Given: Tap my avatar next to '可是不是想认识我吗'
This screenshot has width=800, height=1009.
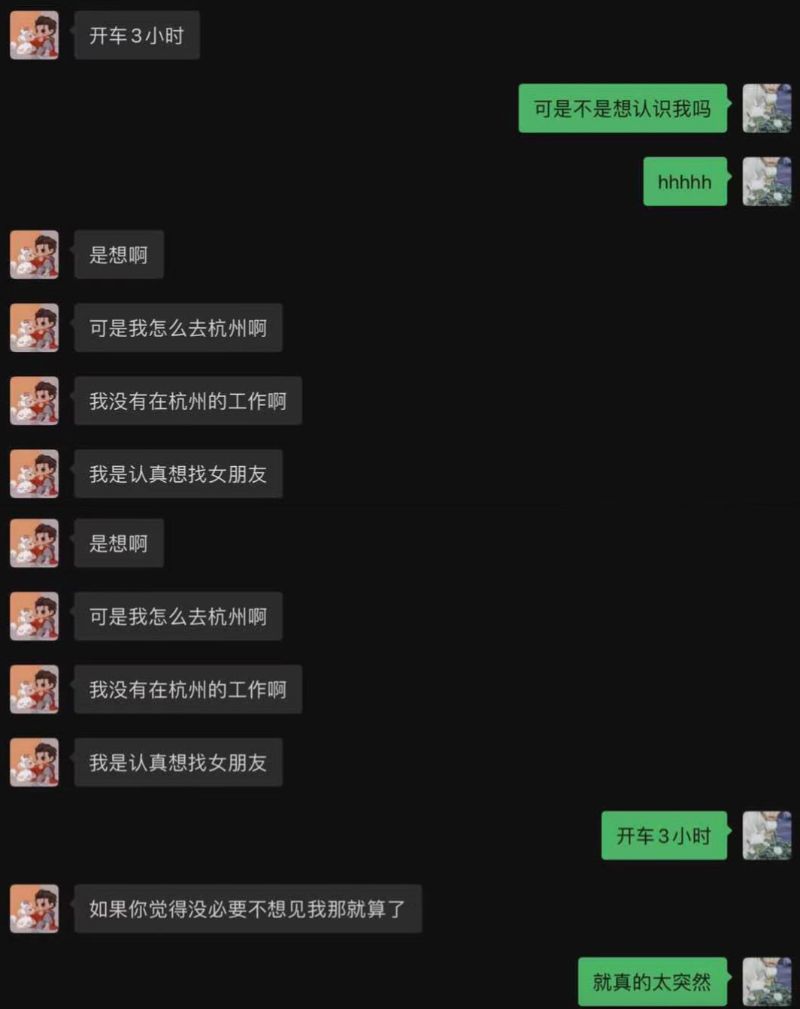Looking at the screenshot, I should pyautogui.click(x=766, y=108).
